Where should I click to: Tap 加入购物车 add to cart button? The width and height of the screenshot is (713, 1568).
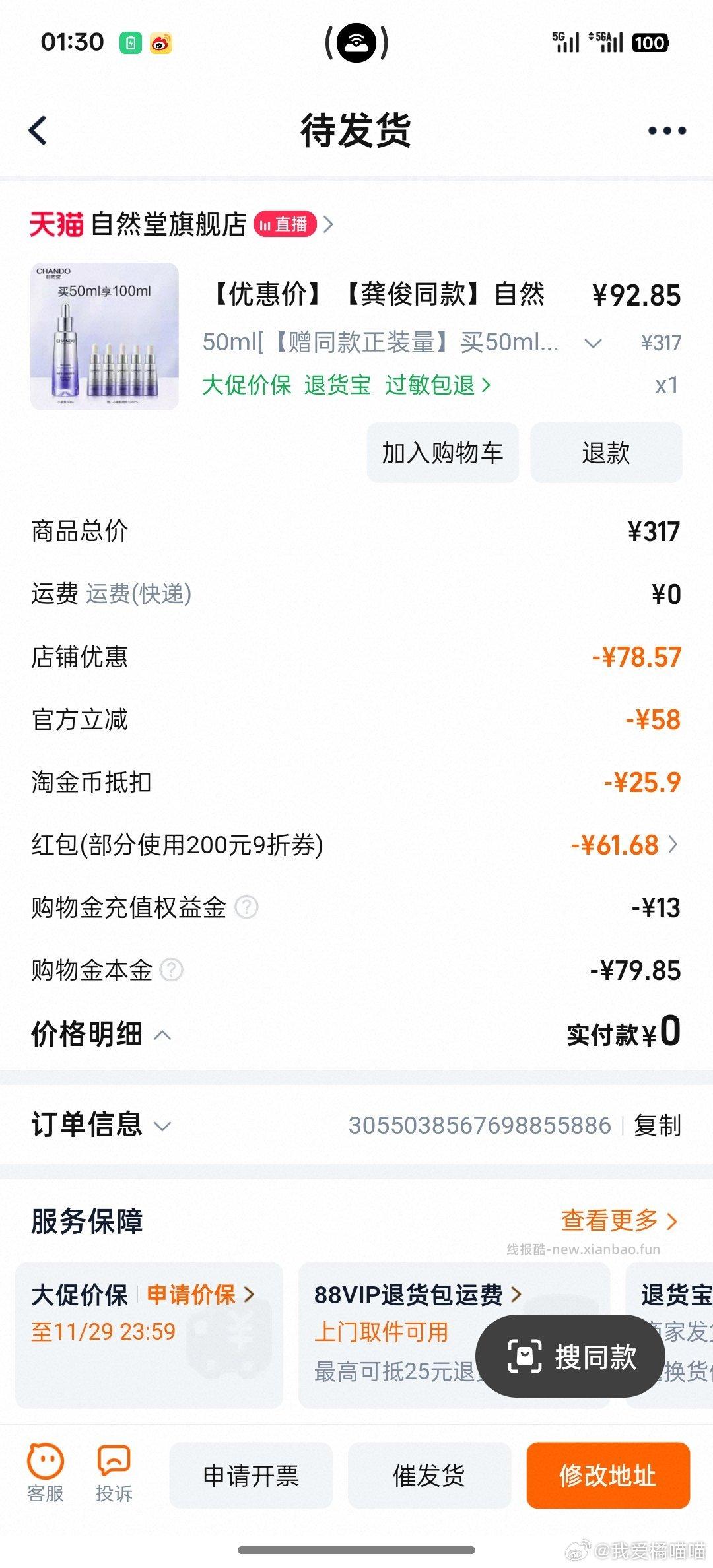[442, 453]
